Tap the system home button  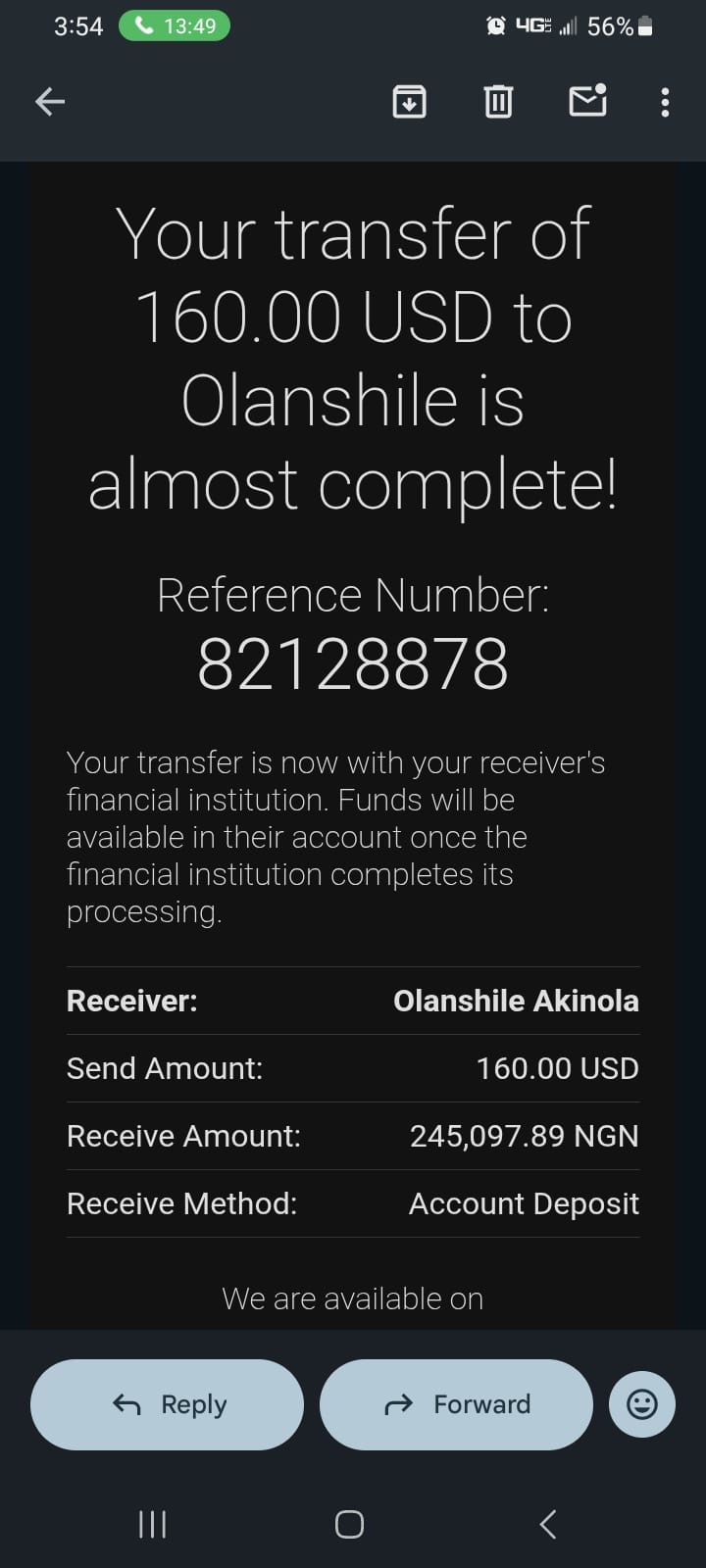[x=349, y=1524]
